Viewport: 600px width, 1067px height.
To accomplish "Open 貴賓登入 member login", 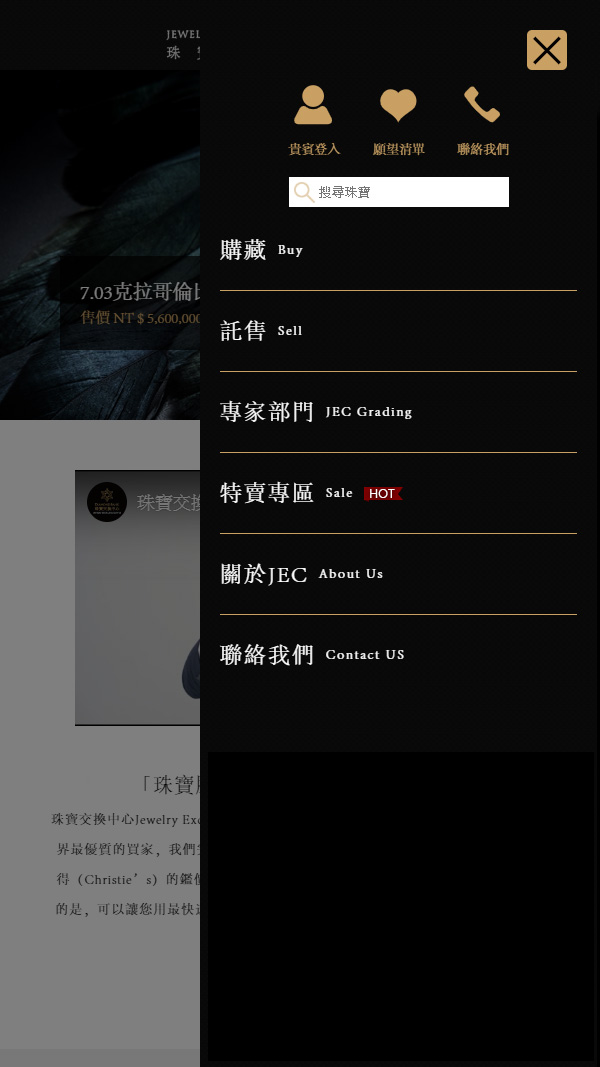I will [x=314, y=120].
